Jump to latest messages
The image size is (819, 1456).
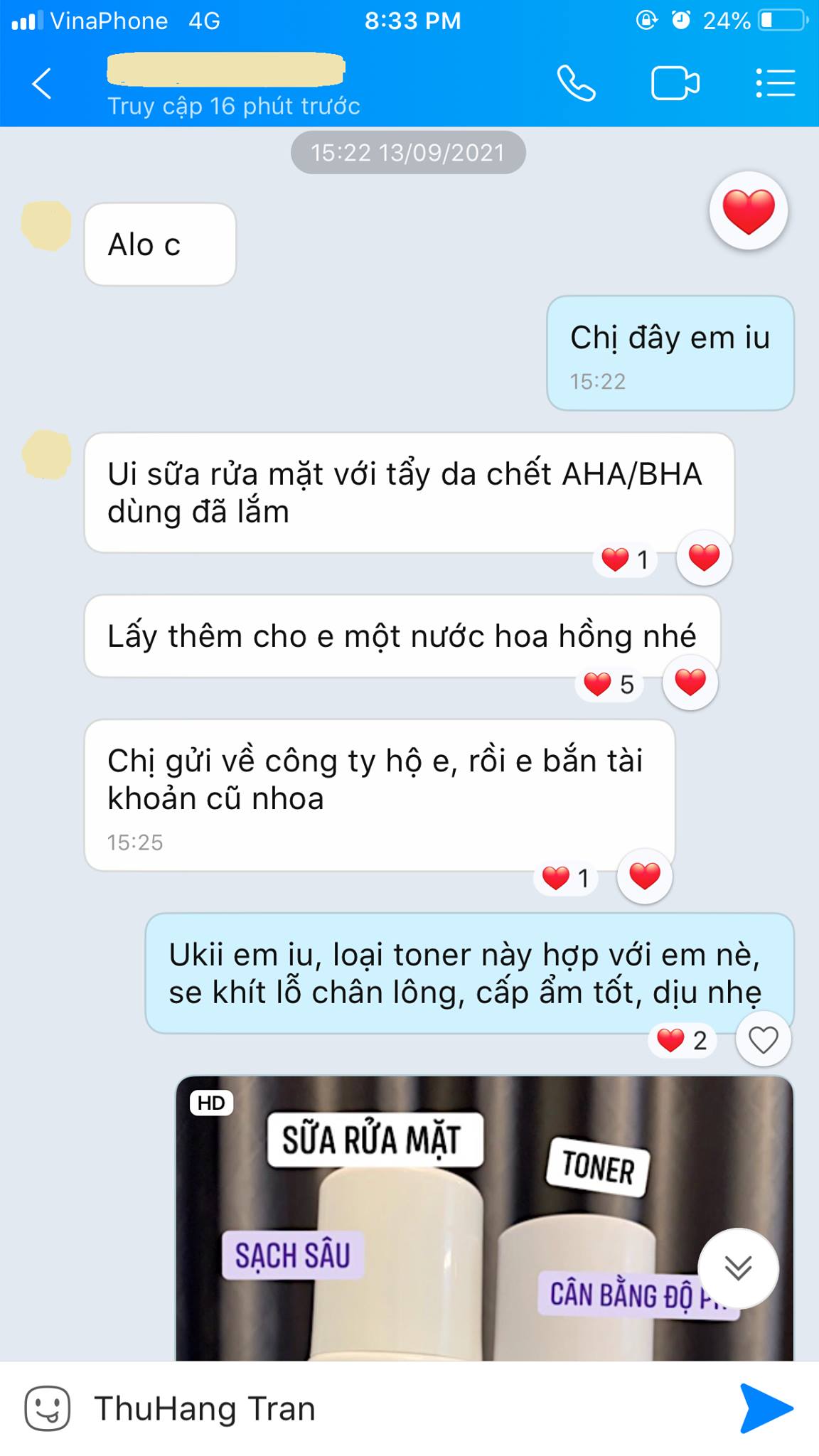(738, 1268)
